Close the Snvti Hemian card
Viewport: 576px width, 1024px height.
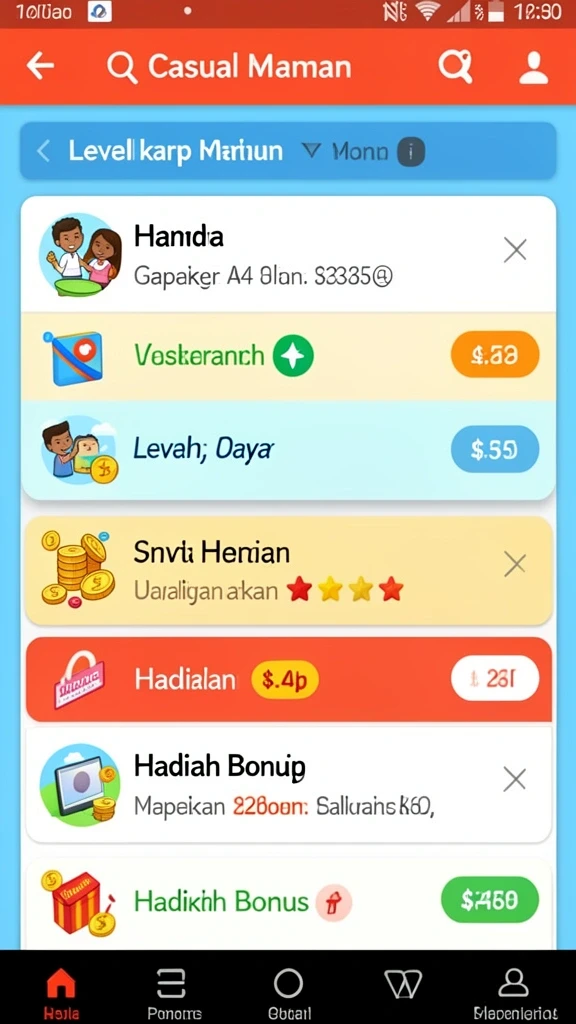(515, 564)
